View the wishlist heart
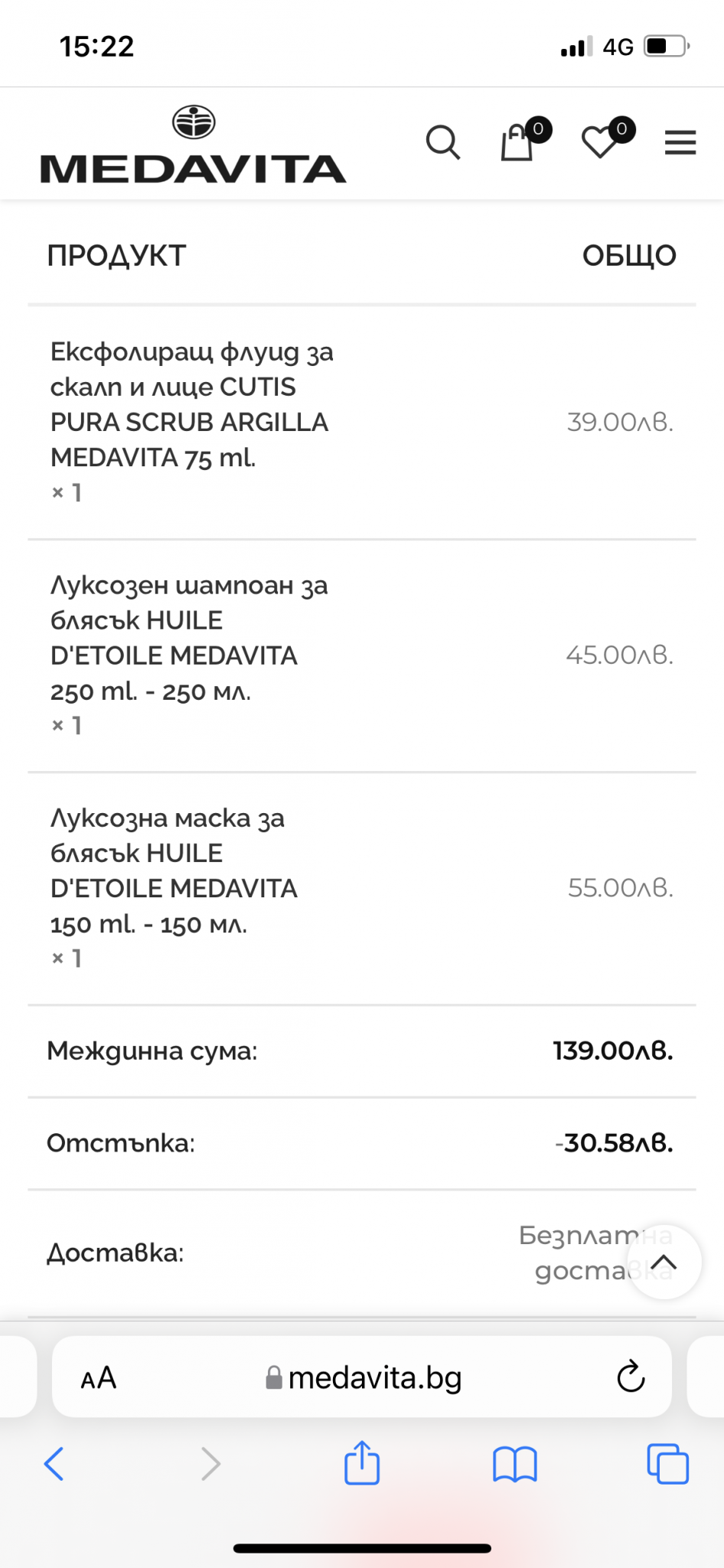This screenshot has height=1568, width=724. click(600, 142)
